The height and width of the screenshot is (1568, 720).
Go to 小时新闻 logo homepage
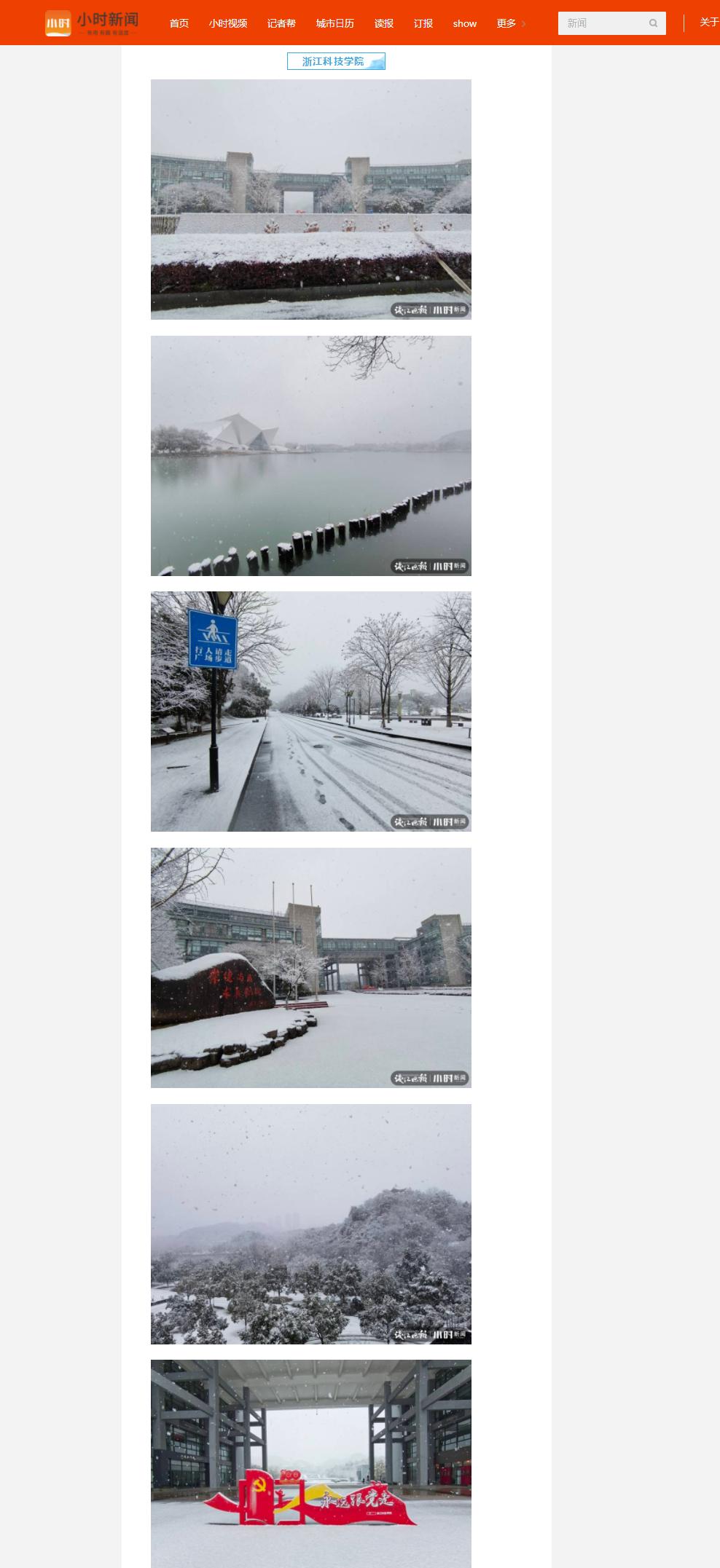(92, 23)
